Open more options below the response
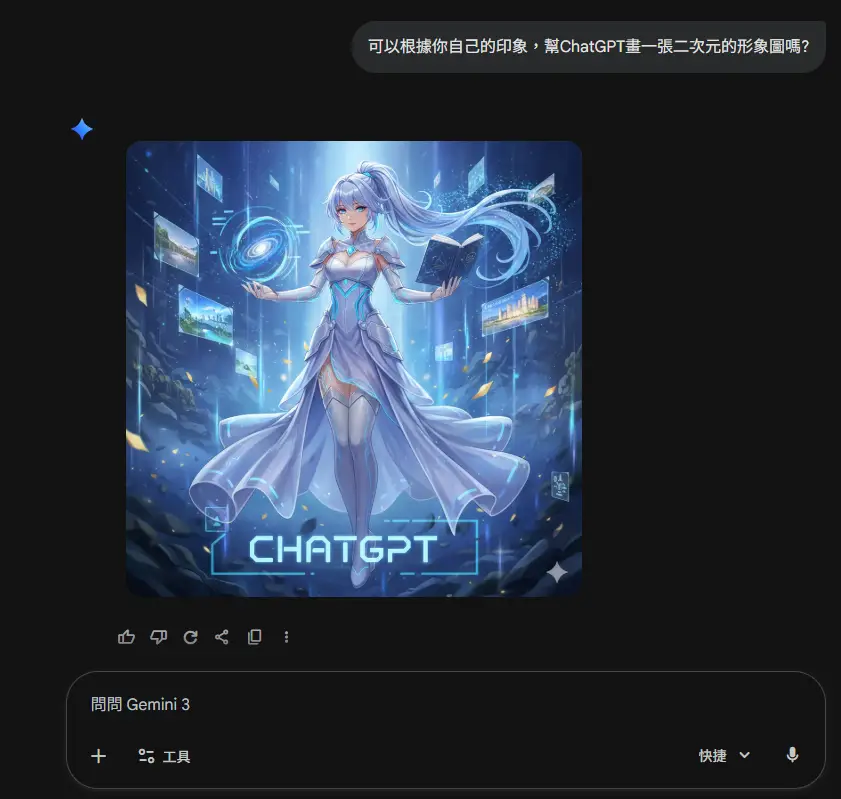 (287, 637)
